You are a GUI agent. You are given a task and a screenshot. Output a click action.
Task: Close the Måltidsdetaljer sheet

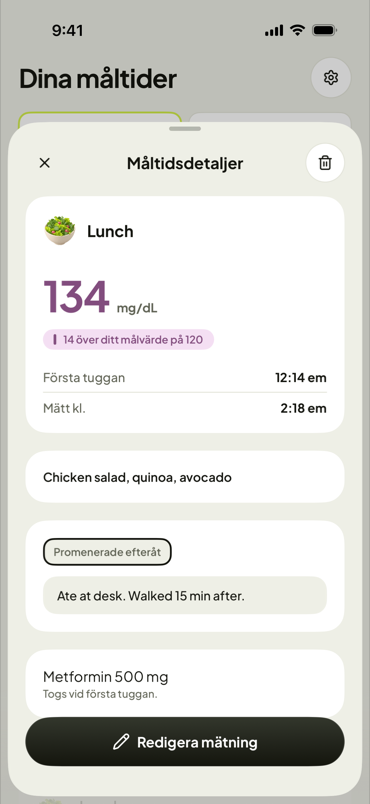pos(45,163)
